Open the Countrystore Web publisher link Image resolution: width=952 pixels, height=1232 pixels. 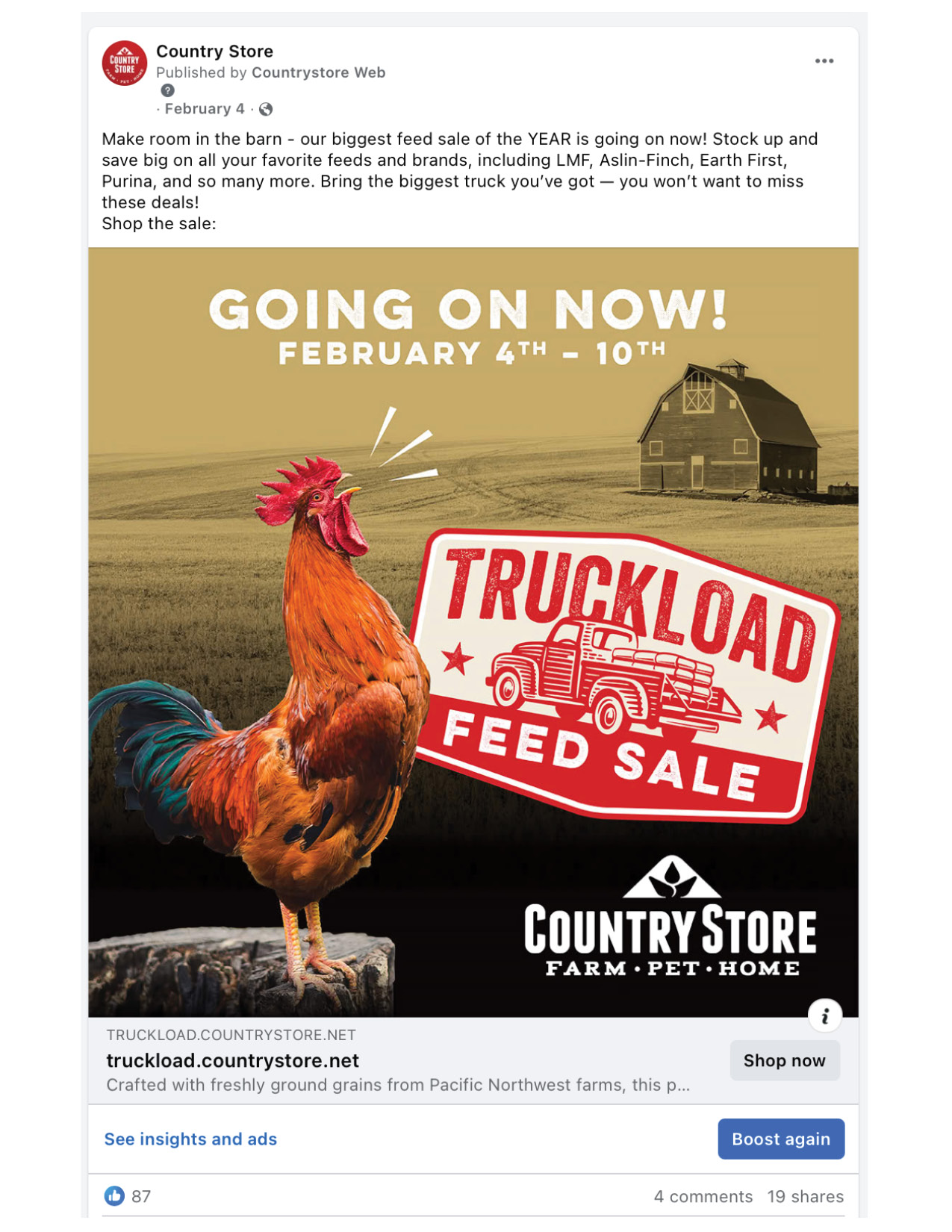318,72
